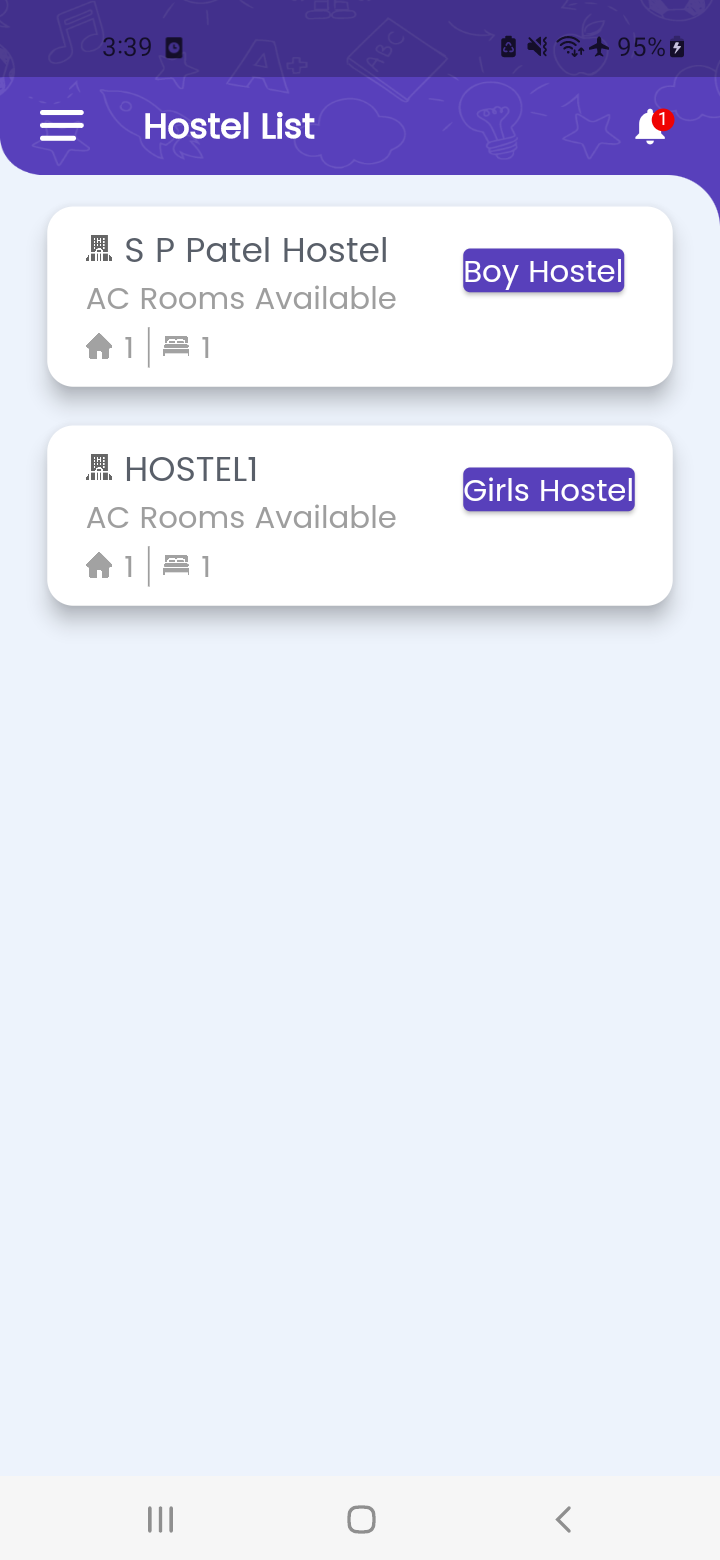Viewport: 720px width, 1560px height.
Task: Open the hamburger drawer menu
Action: coord(61,126)
